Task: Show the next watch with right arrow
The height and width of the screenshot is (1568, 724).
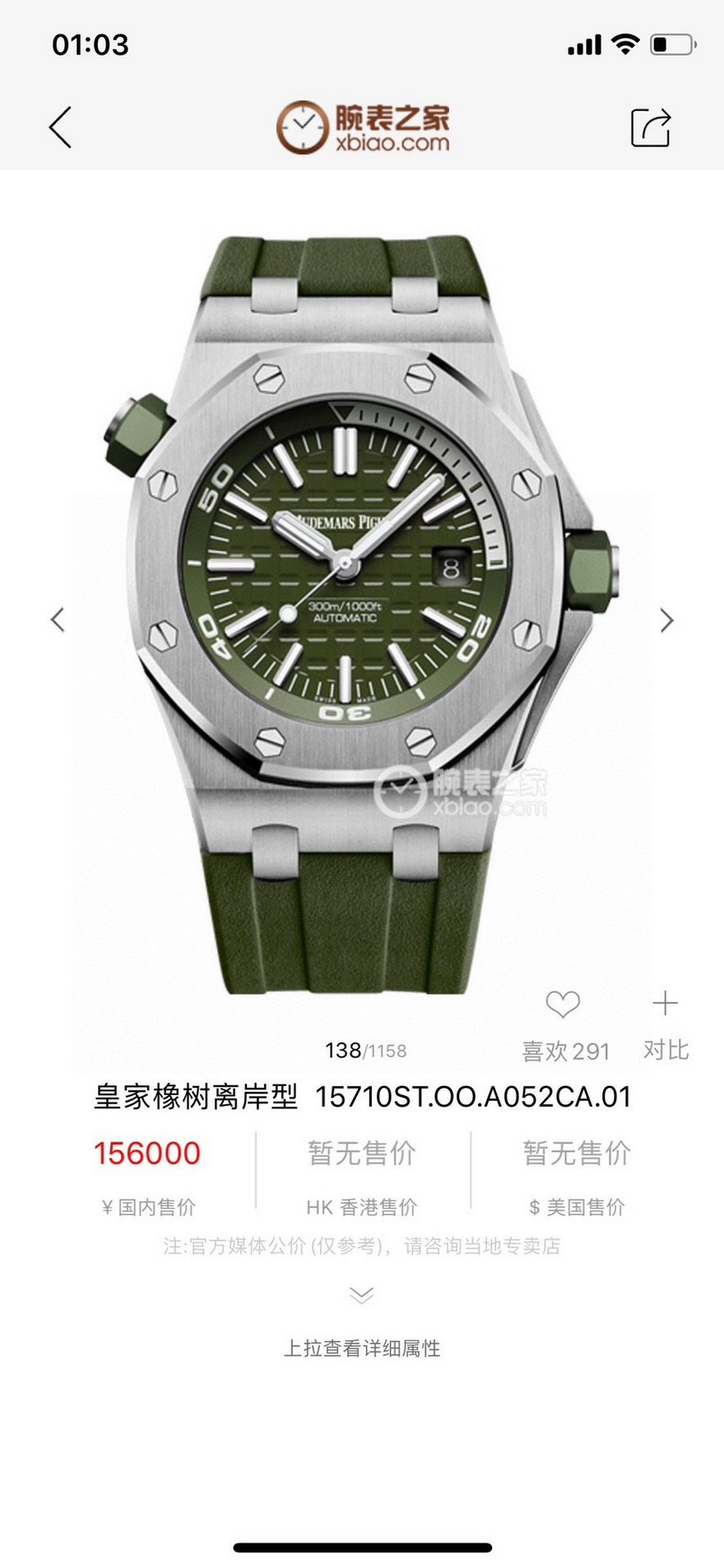Action: click(666, 619)
